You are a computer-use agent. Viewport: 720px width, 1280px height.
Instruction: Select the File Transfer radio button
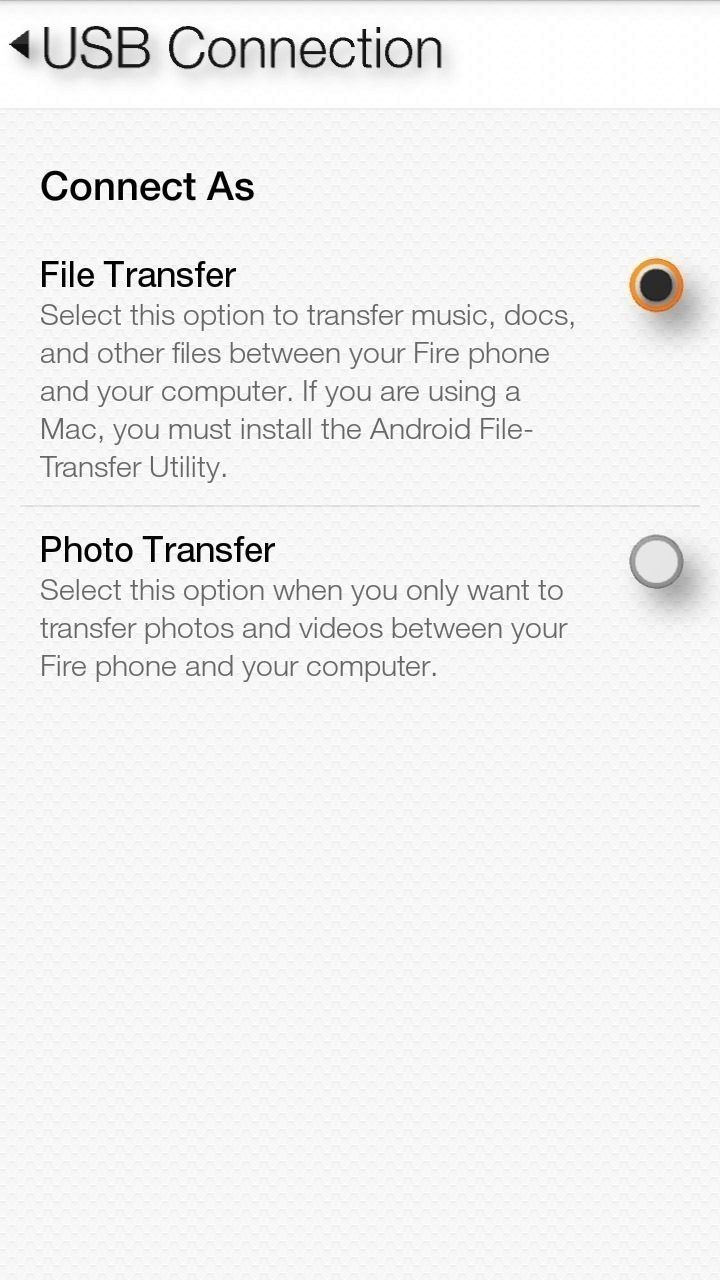[x=656, y=285]
